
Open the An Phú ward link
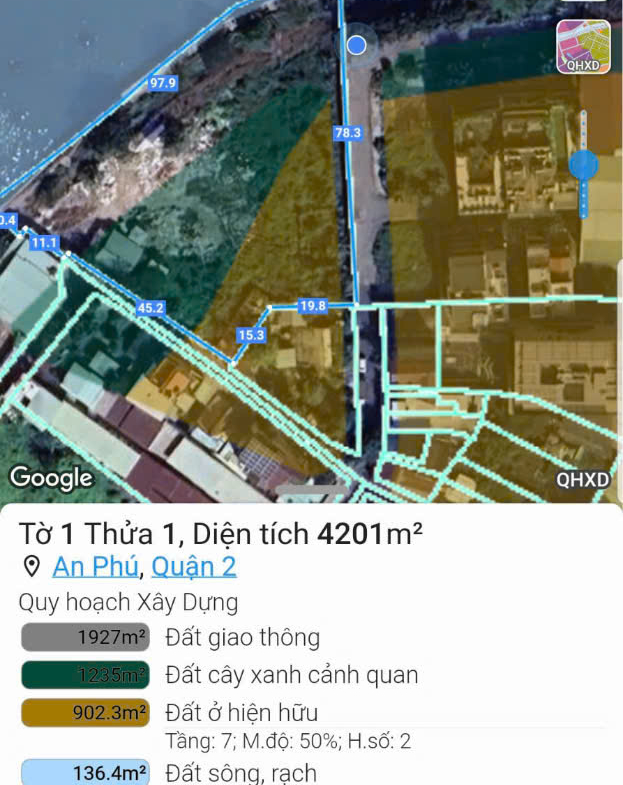[x=95, y=567]
